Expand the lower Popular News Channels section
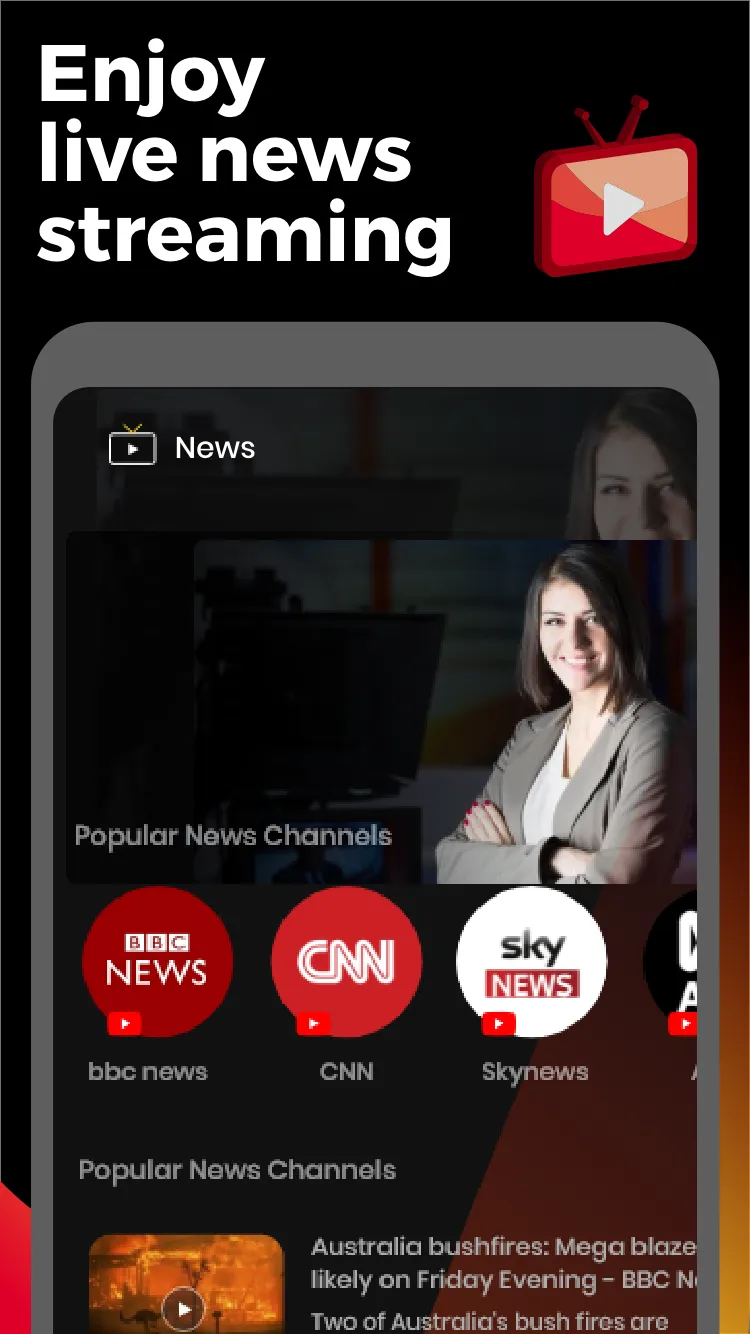 pos(237,1170)
